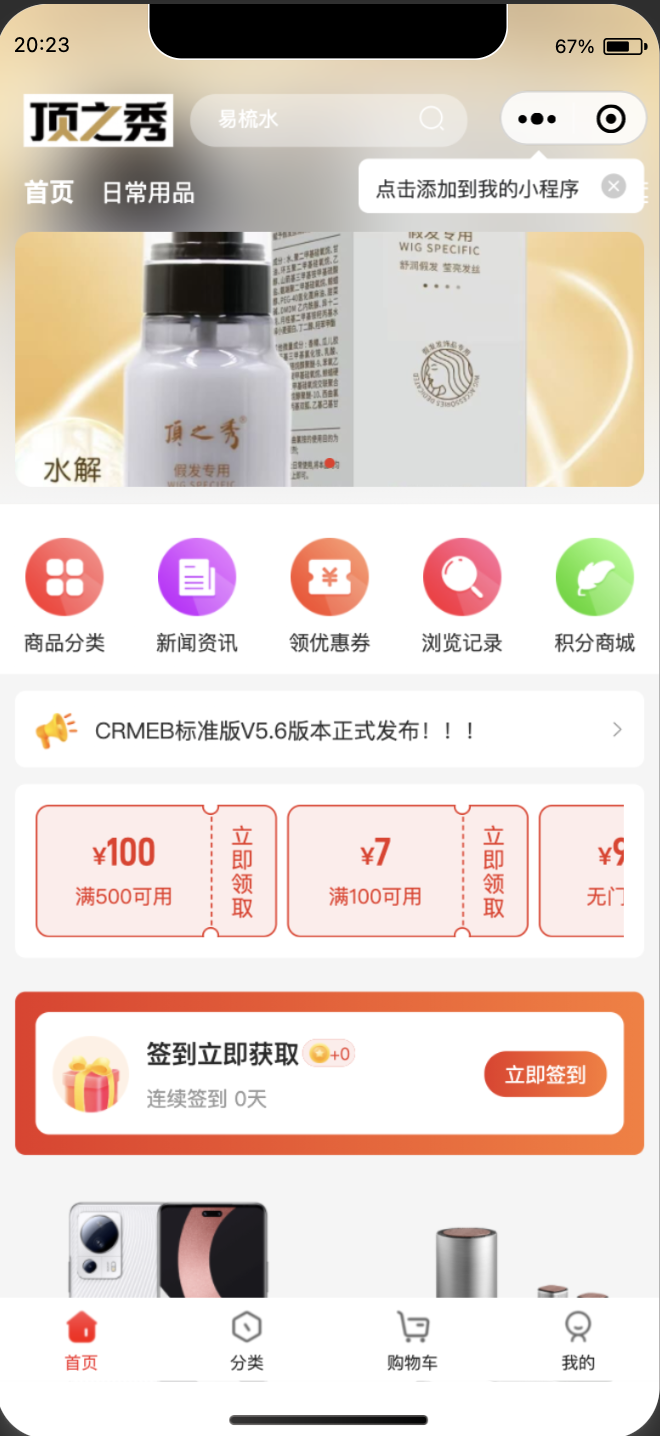Dismiss the 点击添加到我的小程序 tooltip
The height and width of the screenshot is (1436, 660).
pyautogui.click(x=614, y=186)
